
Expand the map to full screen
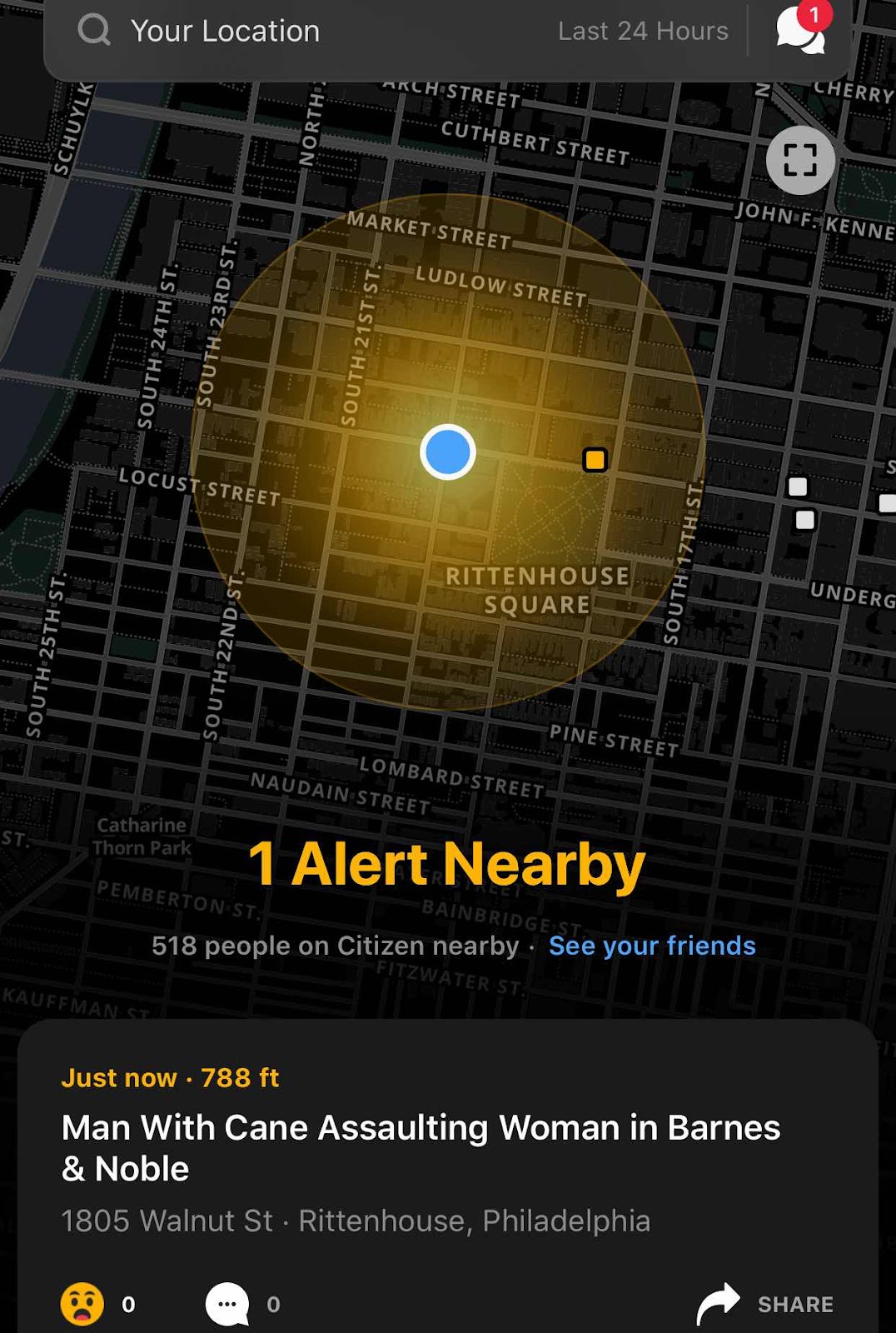tap(800, 160)
